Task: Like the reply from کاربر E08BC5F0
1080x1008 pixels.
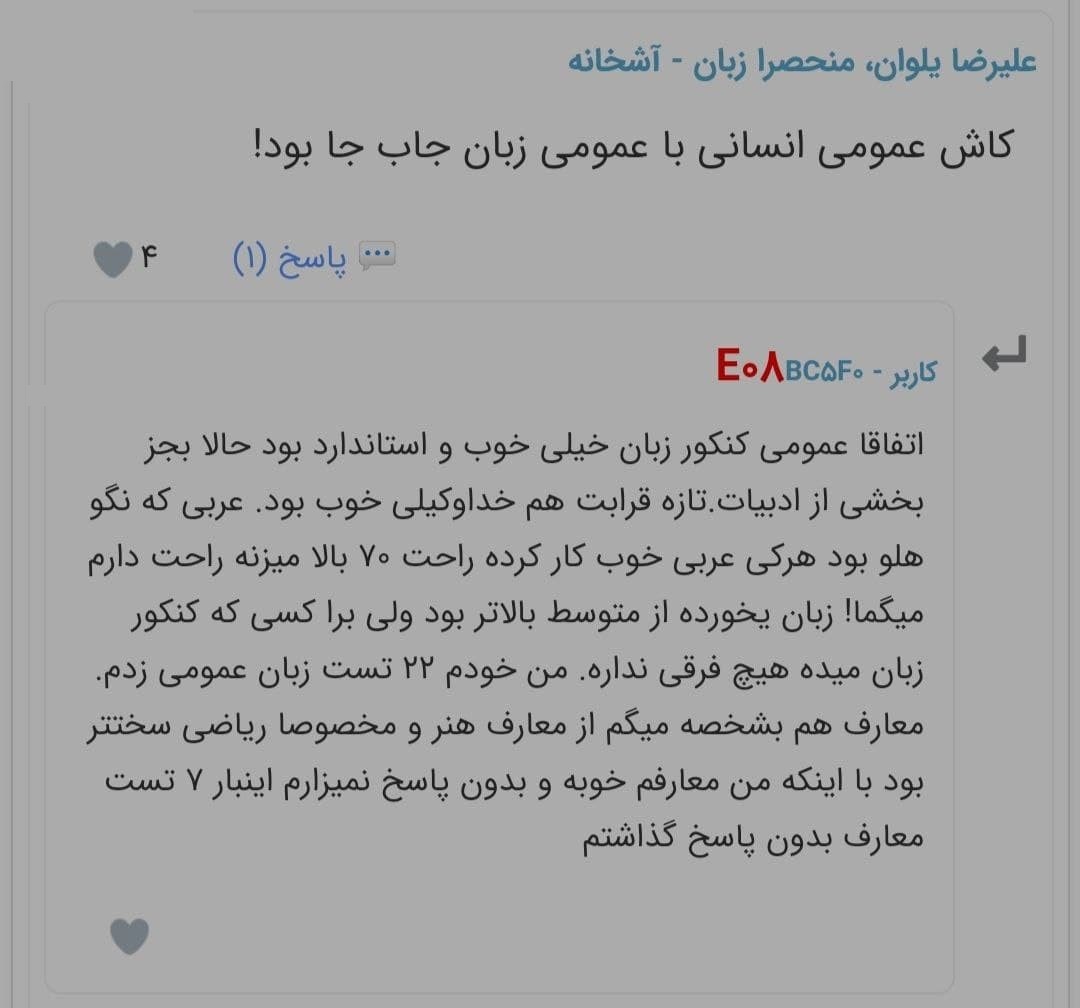Action: tap(129, 936)
